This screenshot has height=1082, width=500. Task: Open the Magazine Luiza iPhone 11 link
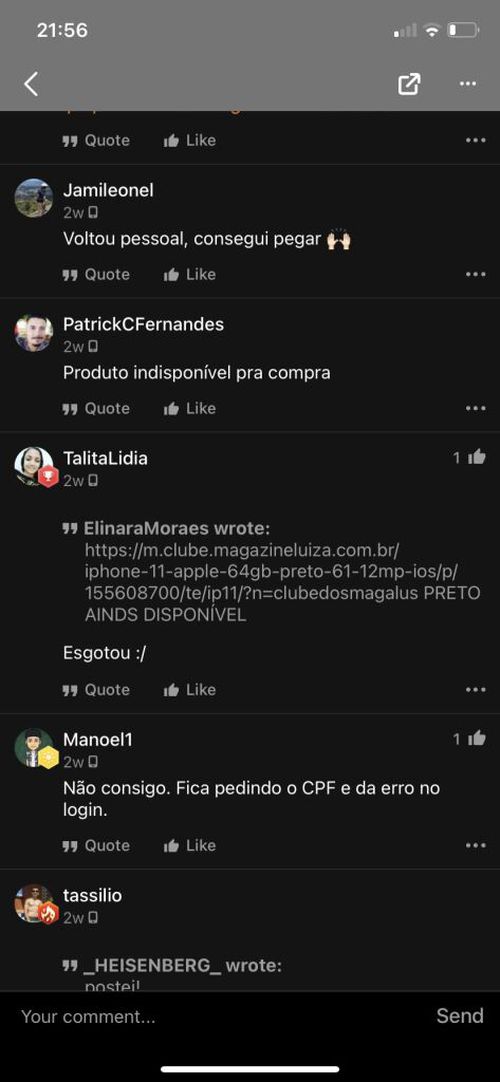(283, 572)
